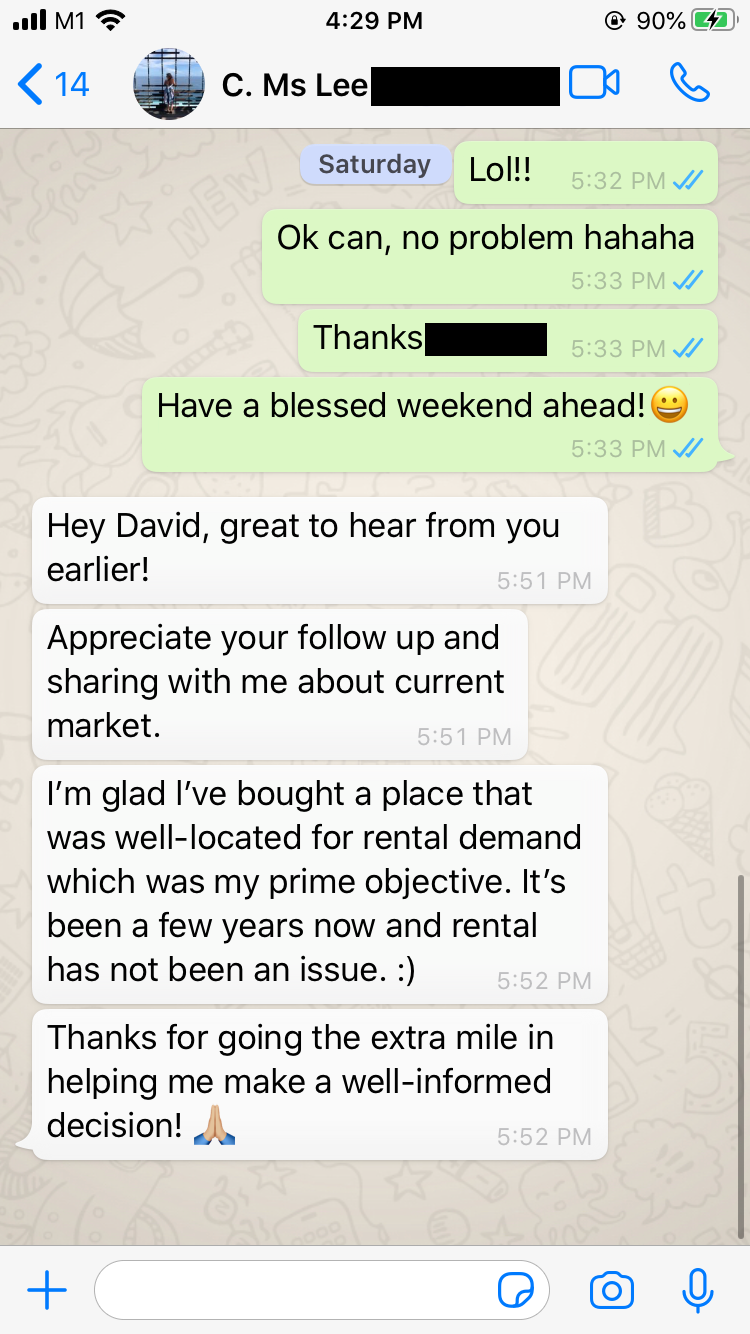Open C. Ms Lee's contact profile picture

[169, 84]
